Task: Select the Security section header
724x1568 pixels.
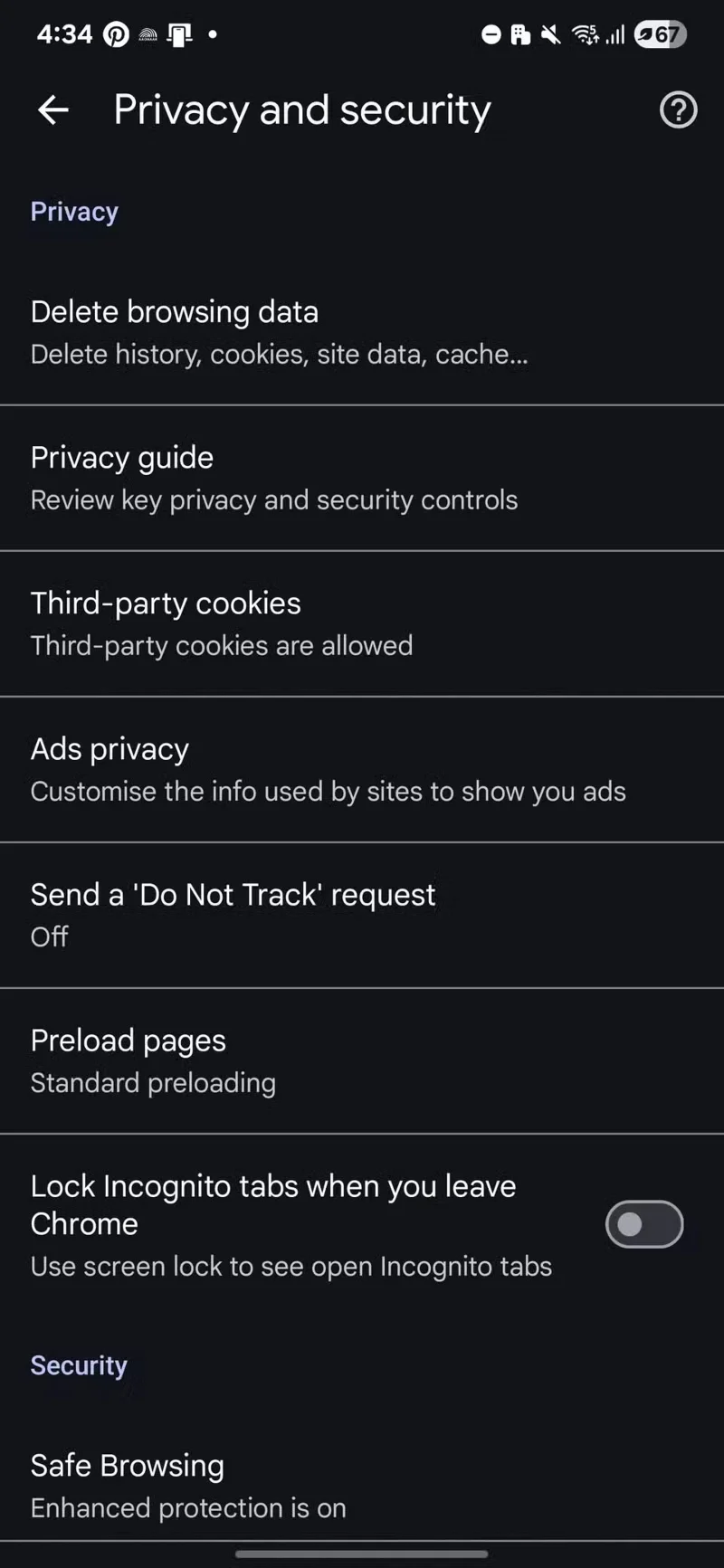Action: pos(79,1365)
